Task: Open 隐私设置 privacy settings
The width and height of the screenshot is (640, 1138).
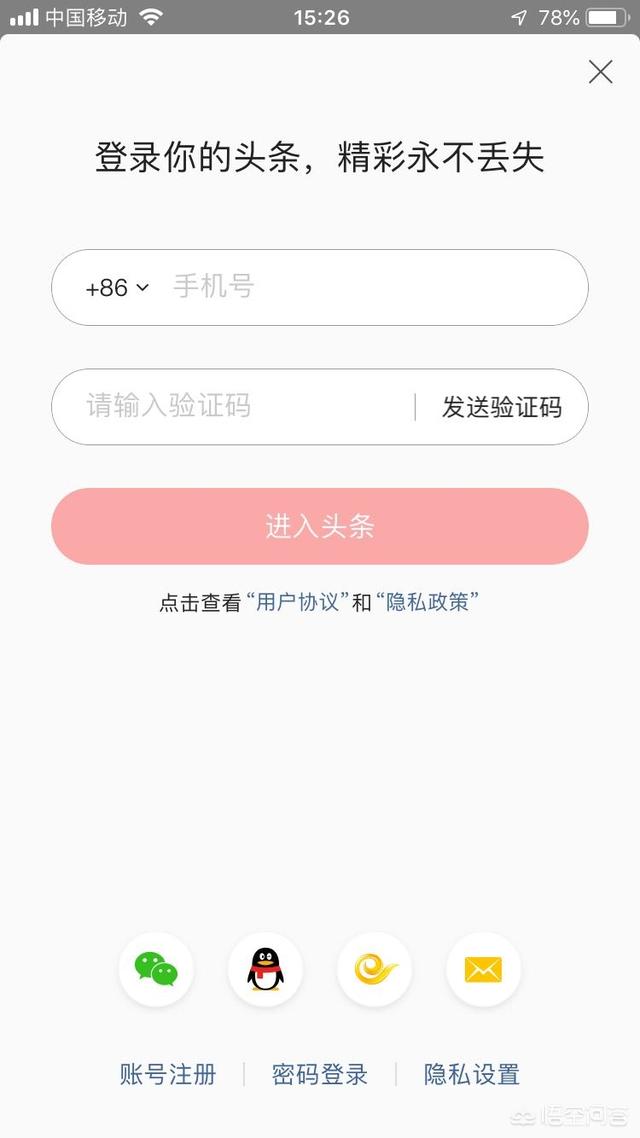Action: [472, 1074]
